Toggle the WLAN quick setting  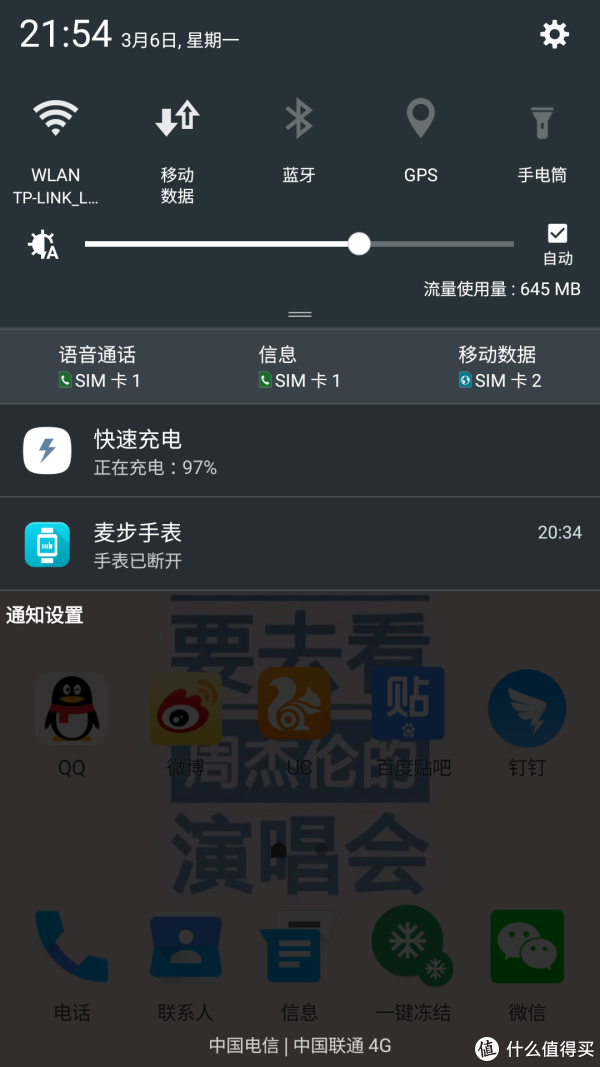tap(56, 120)
